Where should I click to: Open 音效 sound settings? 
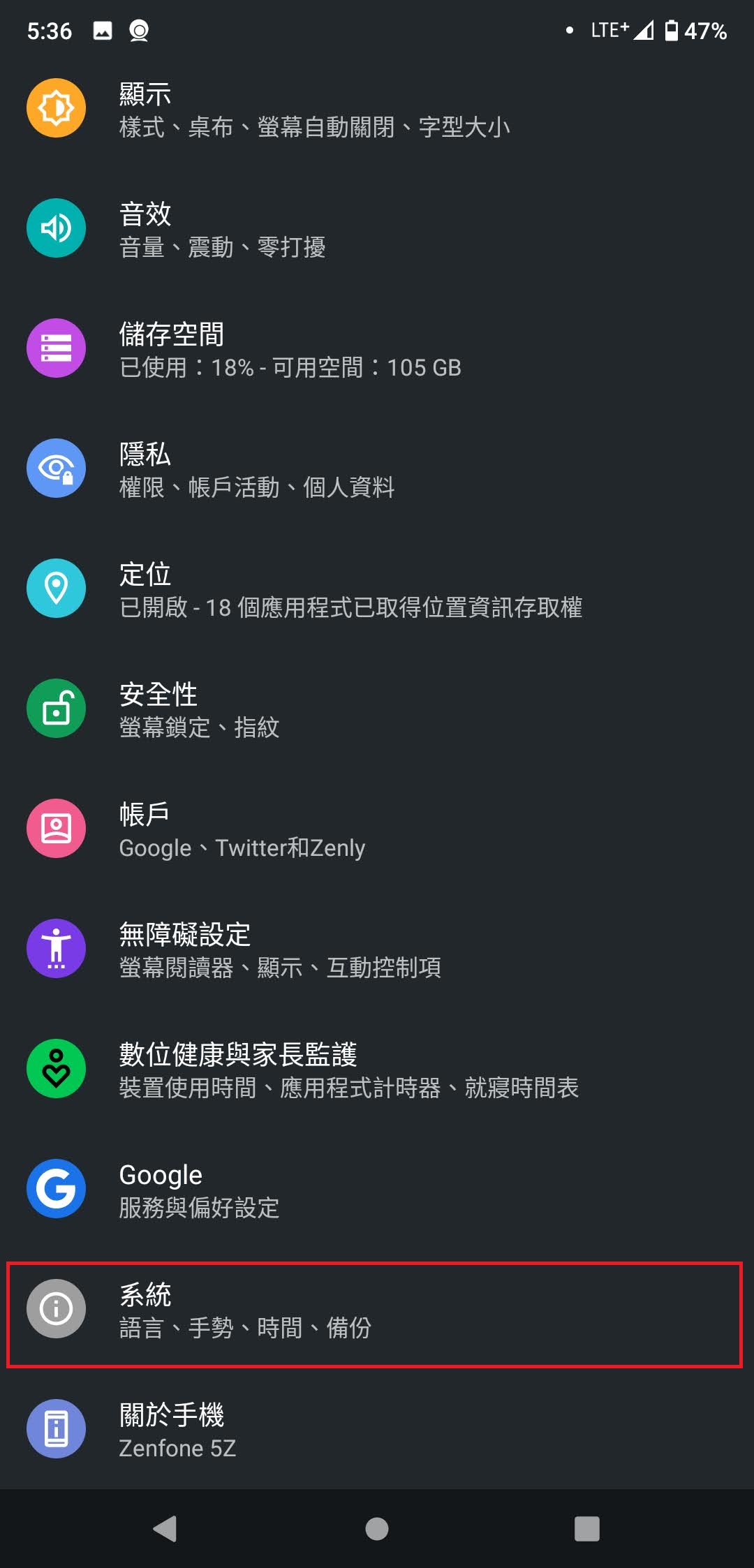point(377,229)
